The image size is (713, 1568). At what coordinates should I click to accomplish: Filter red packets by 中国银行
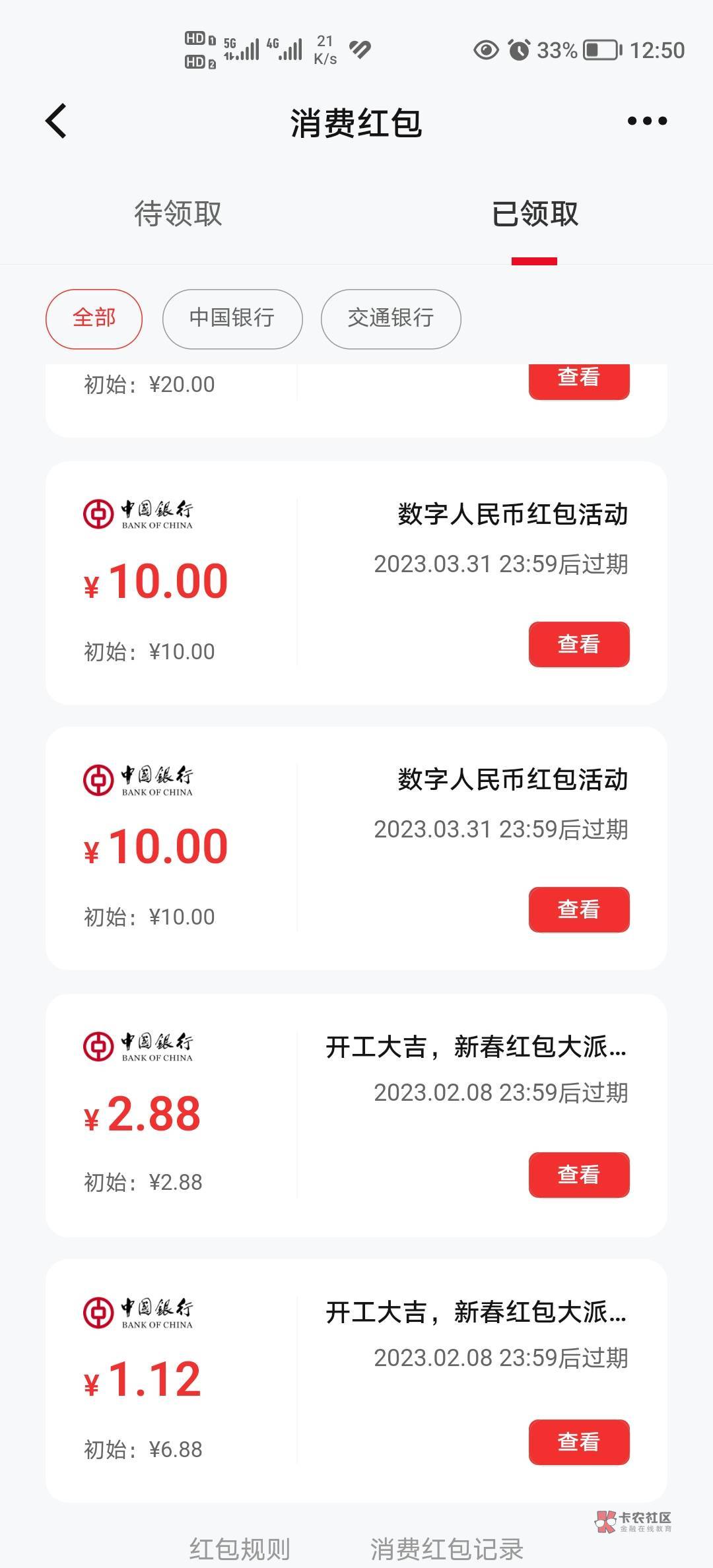click(232, 319)
